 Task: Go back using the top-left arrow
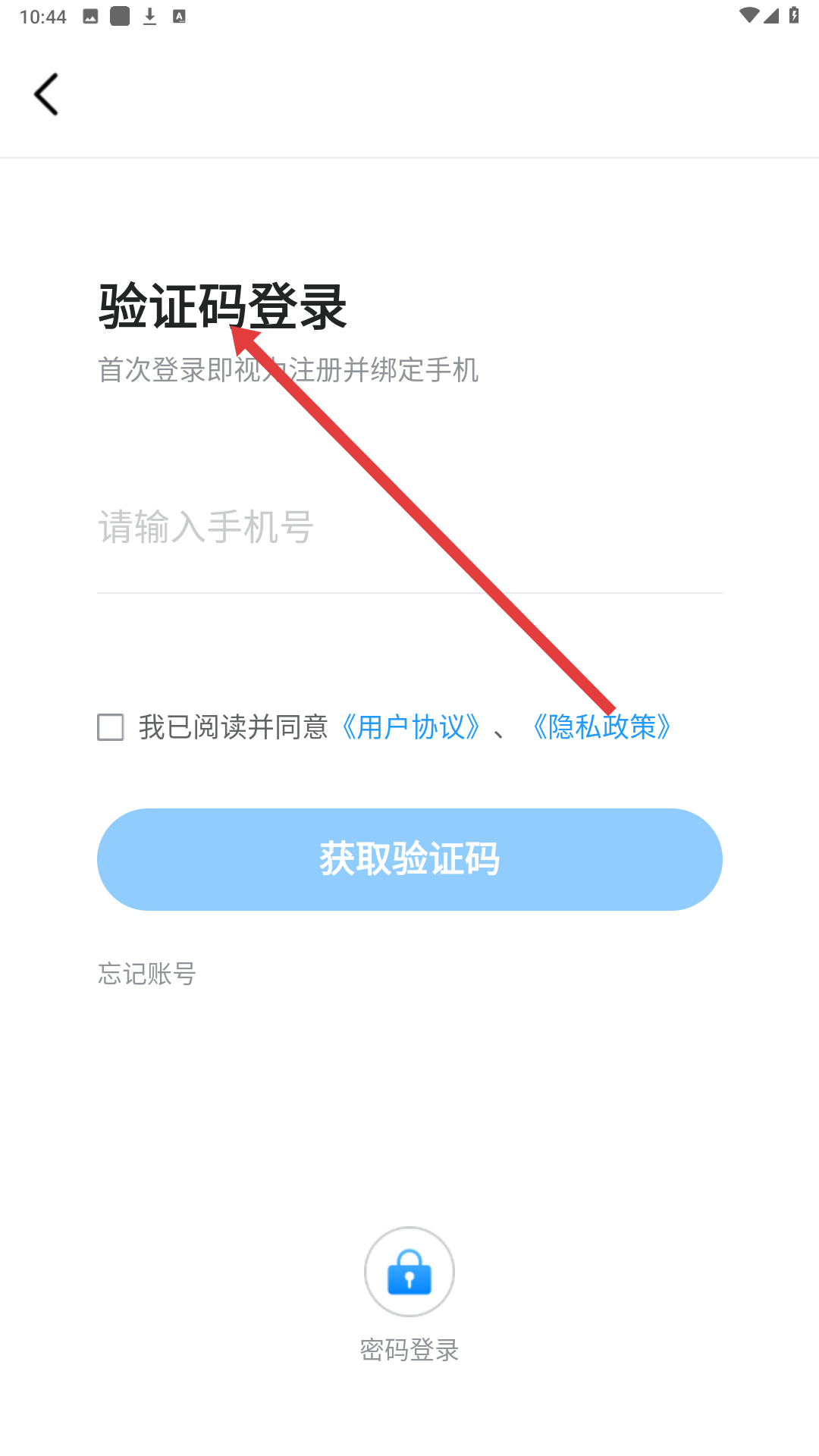46,95
